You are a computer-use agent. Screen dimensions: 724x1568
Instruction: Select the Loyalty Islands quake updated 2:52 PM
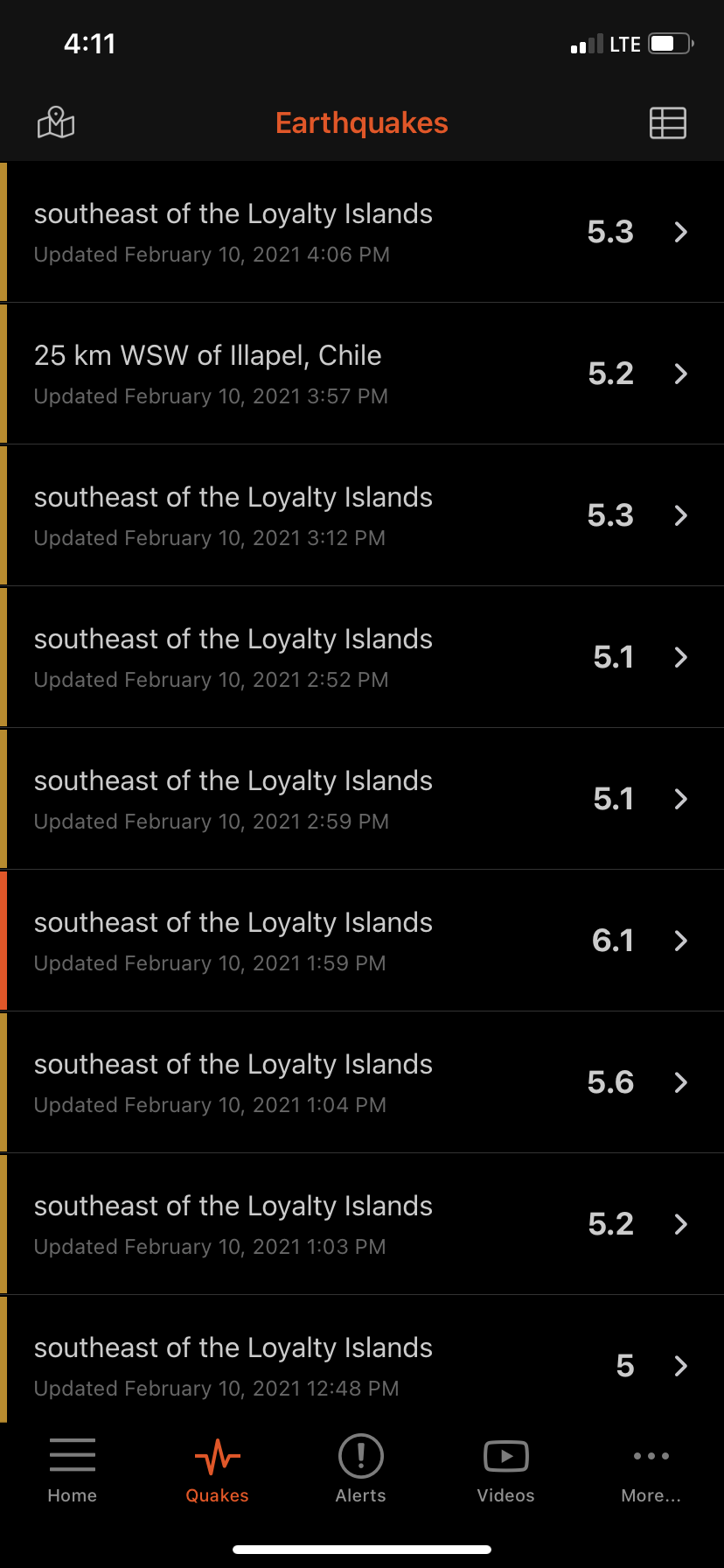(x=362, y=657)
